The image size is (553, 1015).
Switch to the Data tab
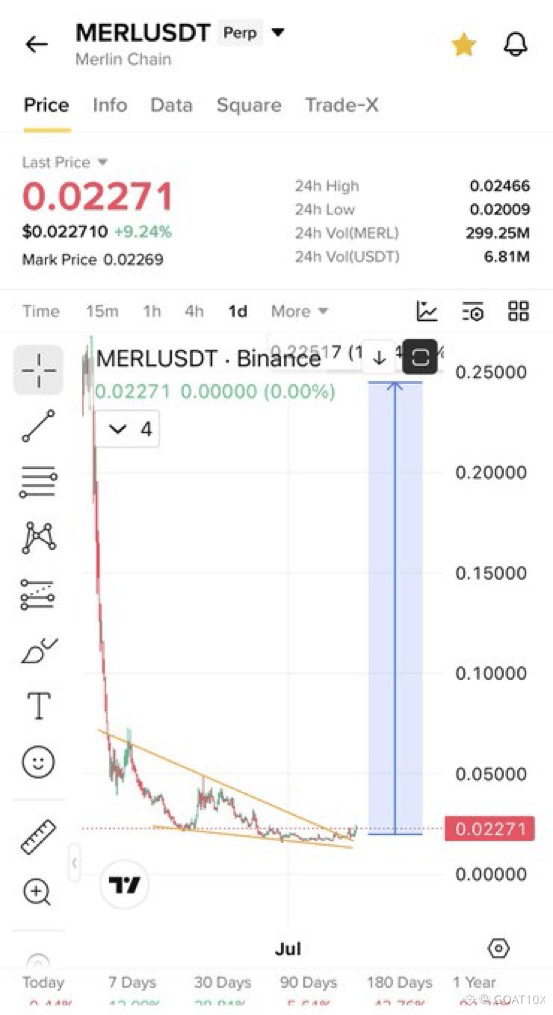(171, 105)
